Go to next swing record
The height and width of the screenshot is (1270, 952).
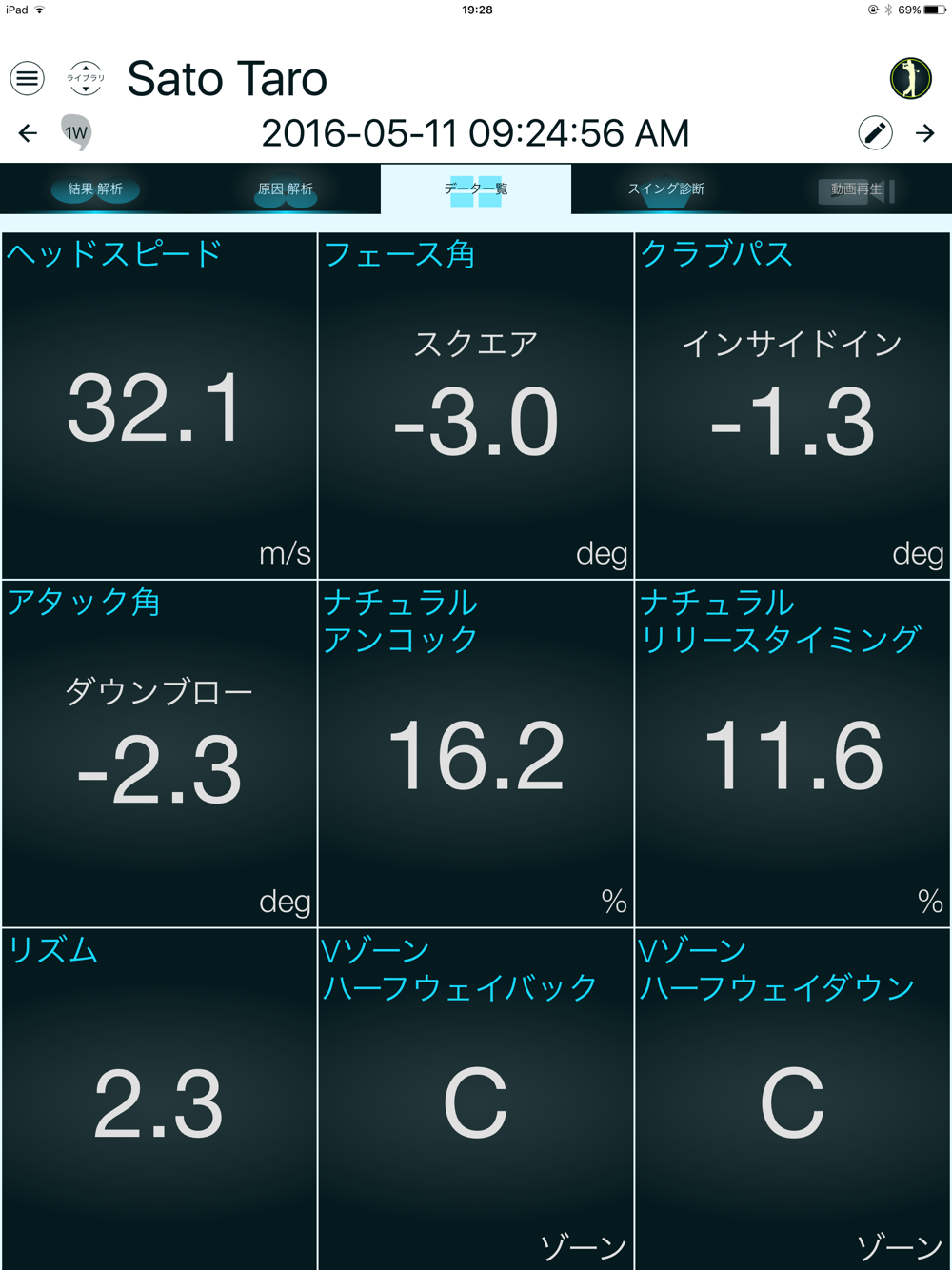[924, 133]
